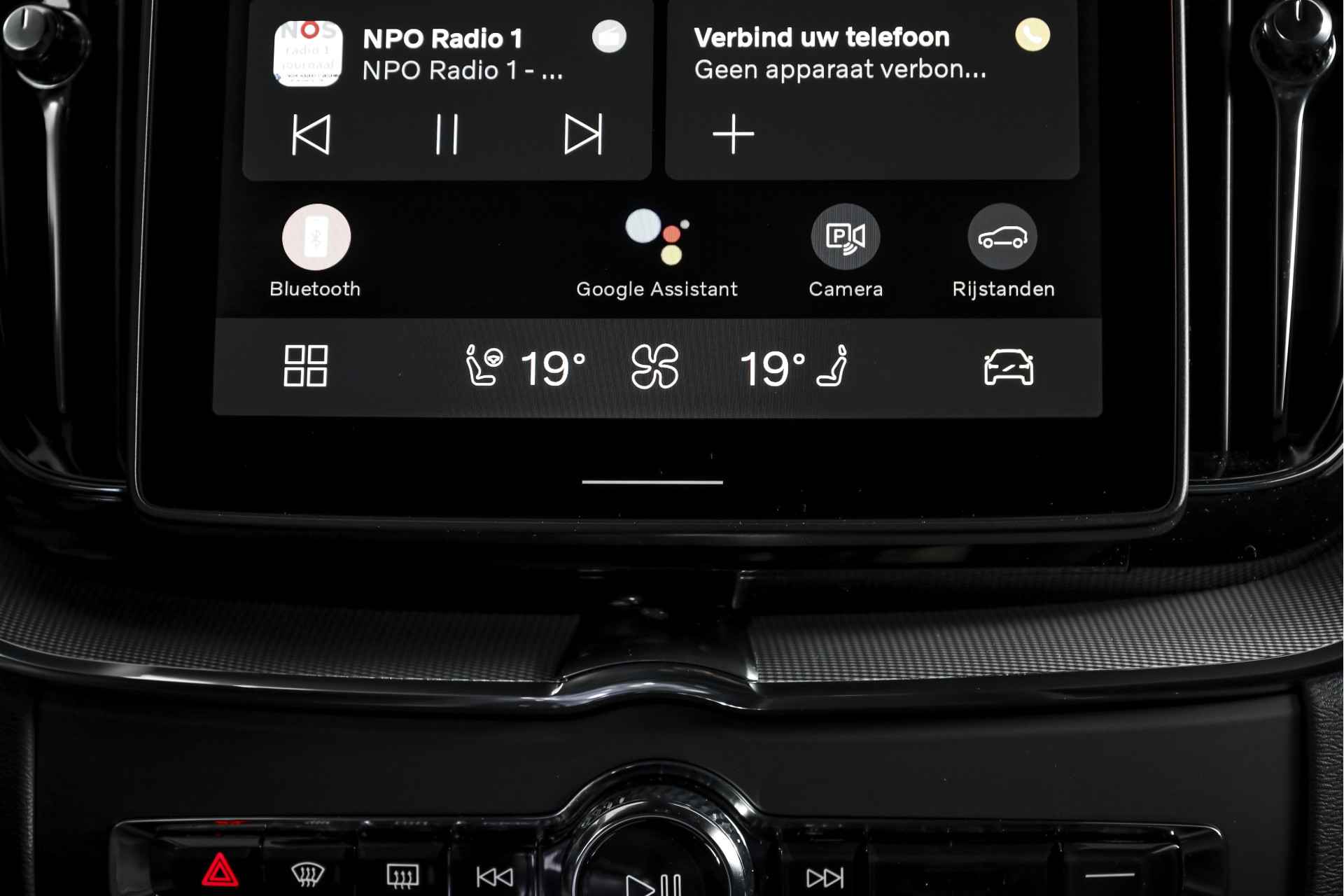Launch Google Assistant
Image resolution: width=1344 pixels, height=896 pixels.
pos(657,237)
